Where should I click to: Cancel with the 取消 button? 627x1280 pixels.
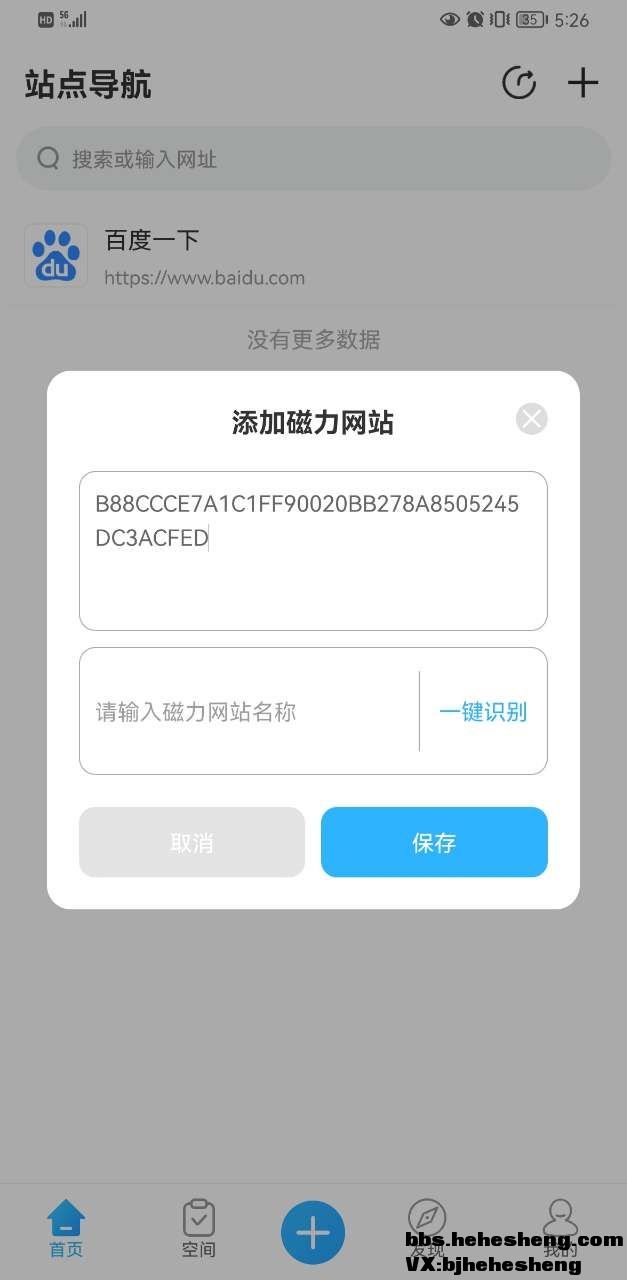[x=192, y=842]
